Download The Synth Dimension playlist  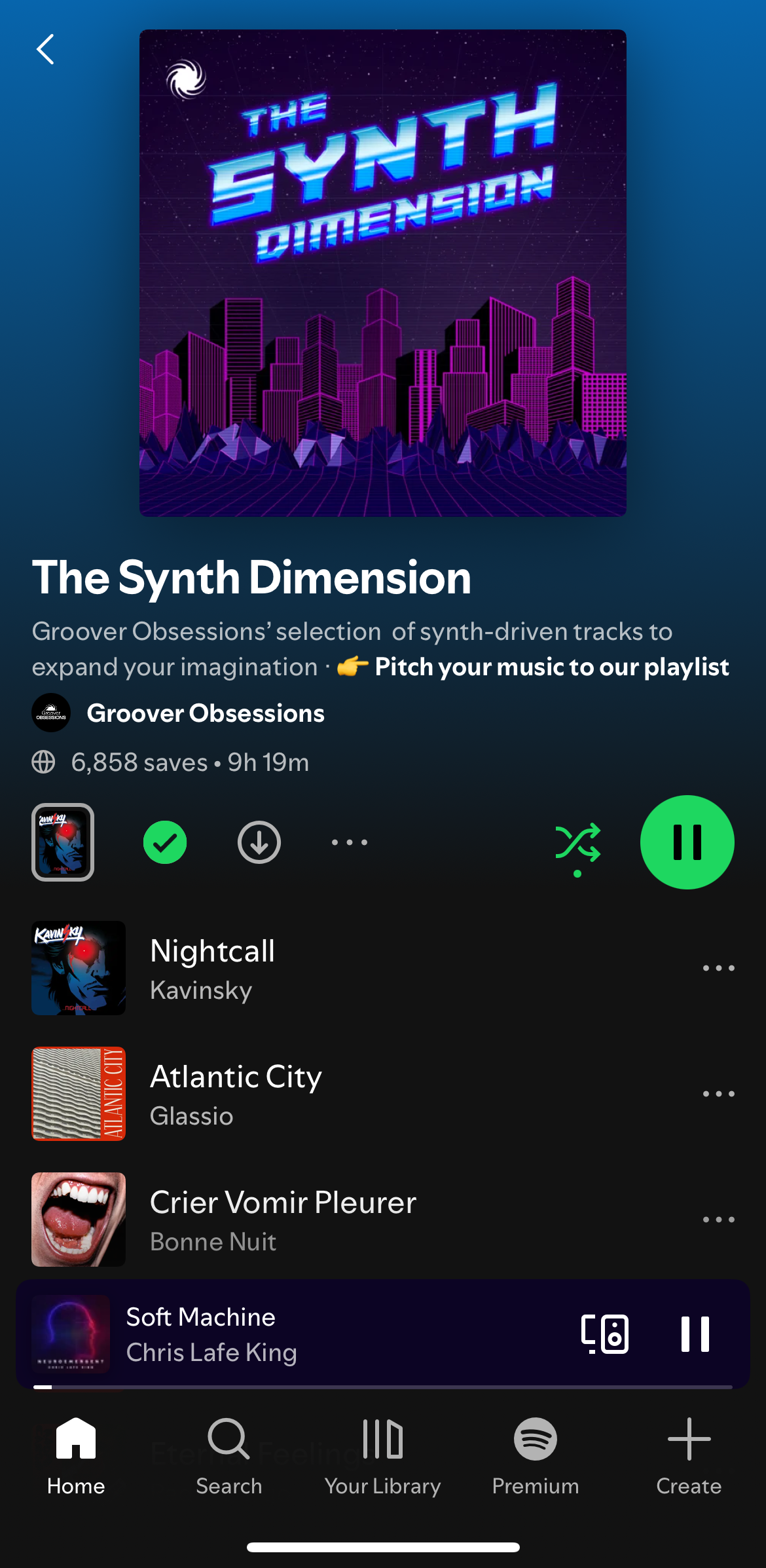pyautogui.click(x=259, y=842)
